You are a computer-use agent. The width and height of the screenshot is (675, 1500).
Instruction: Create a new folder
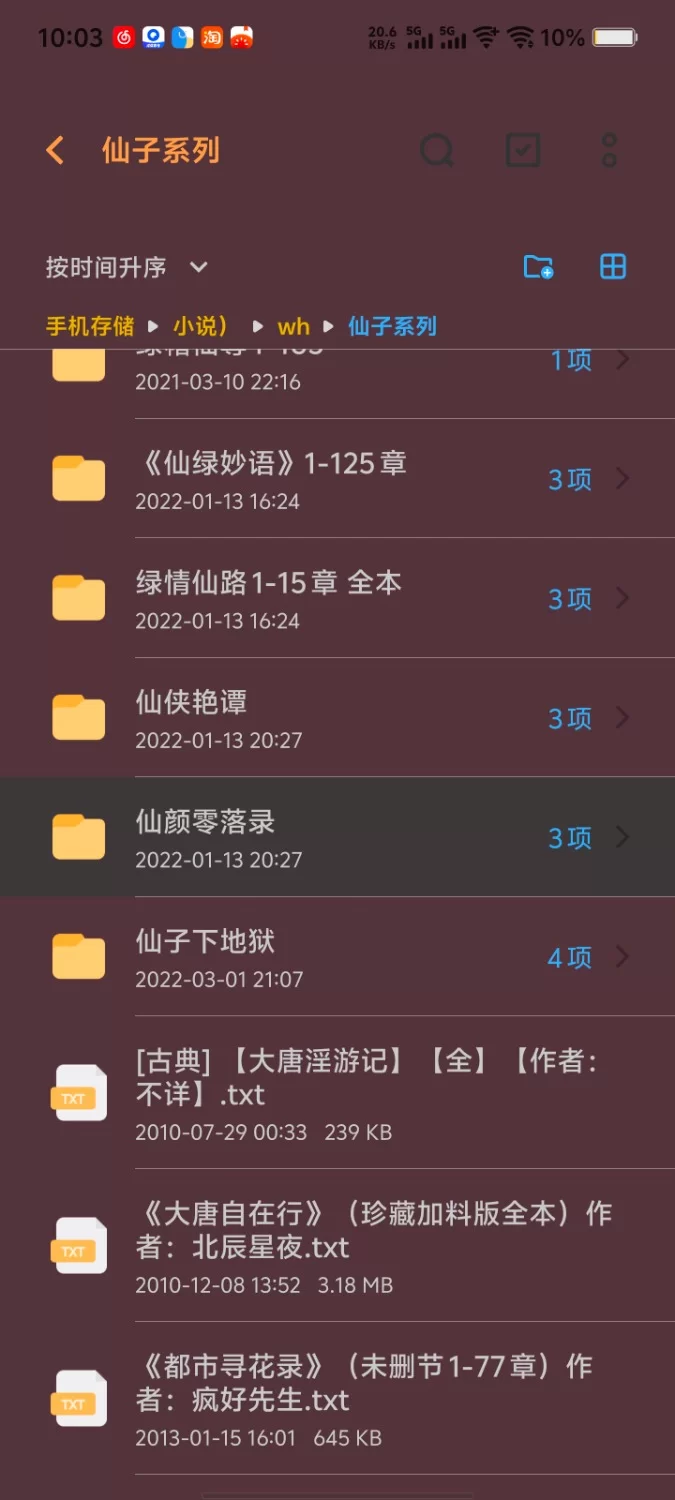click(539, 267)
